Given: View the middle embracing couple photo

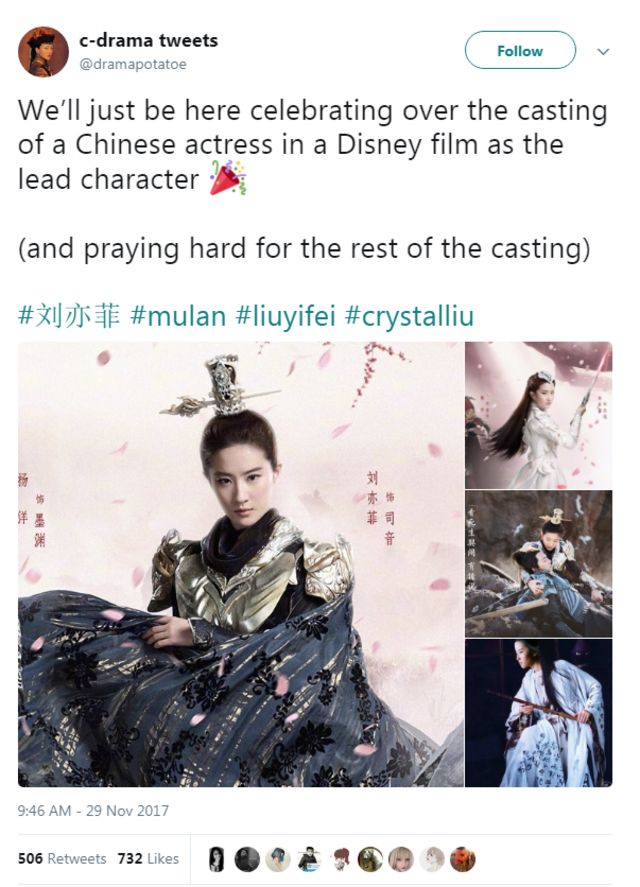Looking at the screenshot, I should pyautogui.click(x=538, y=563).
